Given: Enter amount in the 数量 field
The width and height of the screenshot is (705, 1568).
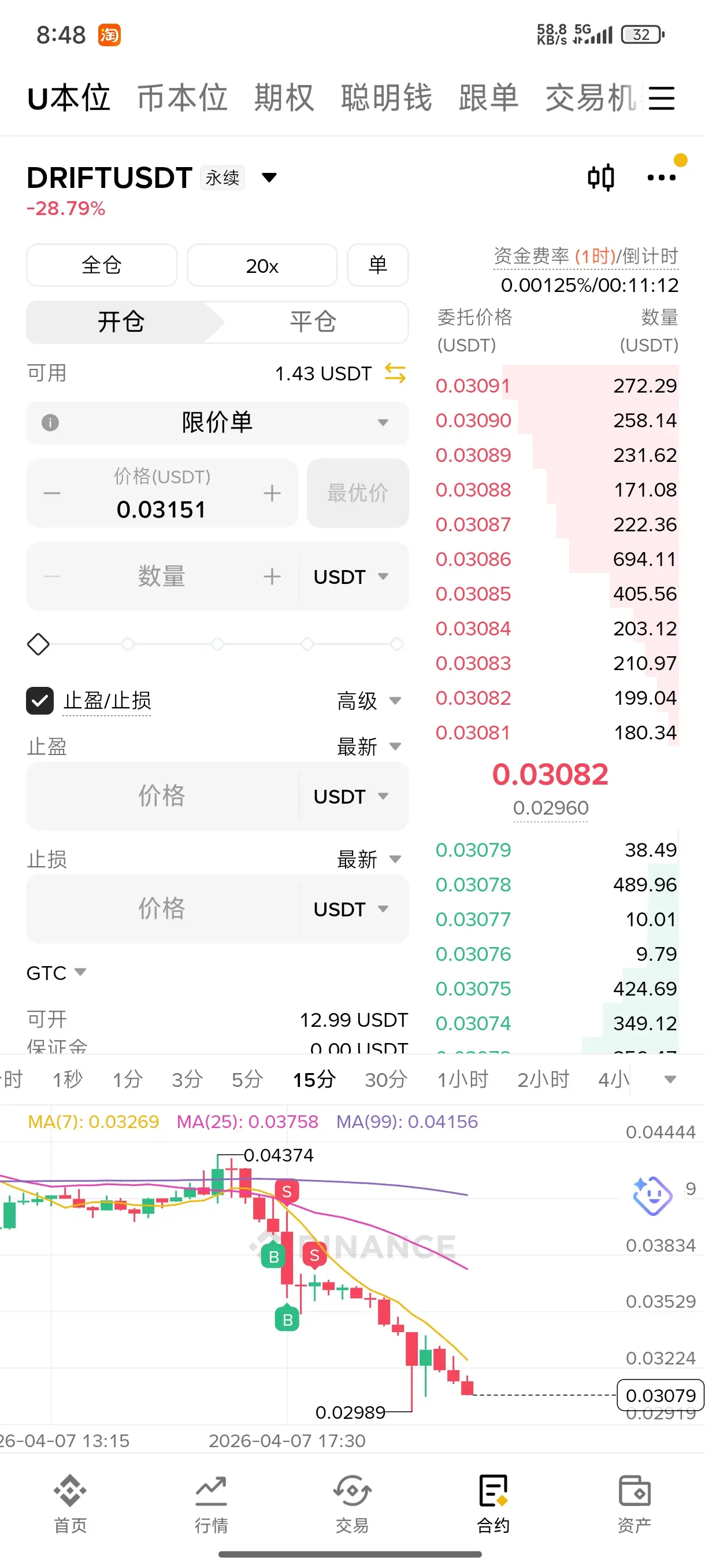Looking at the screenshot, I should coord(162,576).
